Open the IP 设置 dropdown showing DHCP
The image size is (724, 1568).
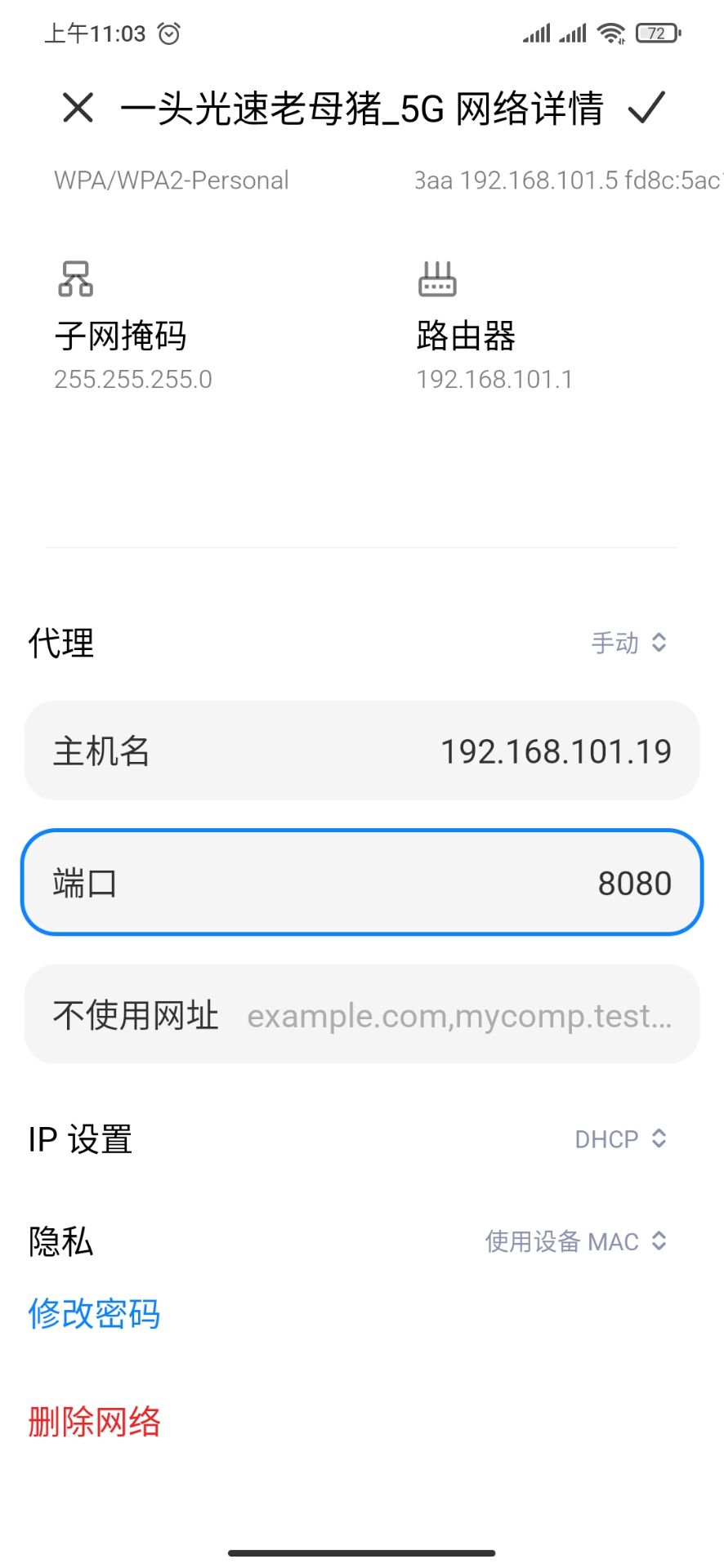point(623,1138)
